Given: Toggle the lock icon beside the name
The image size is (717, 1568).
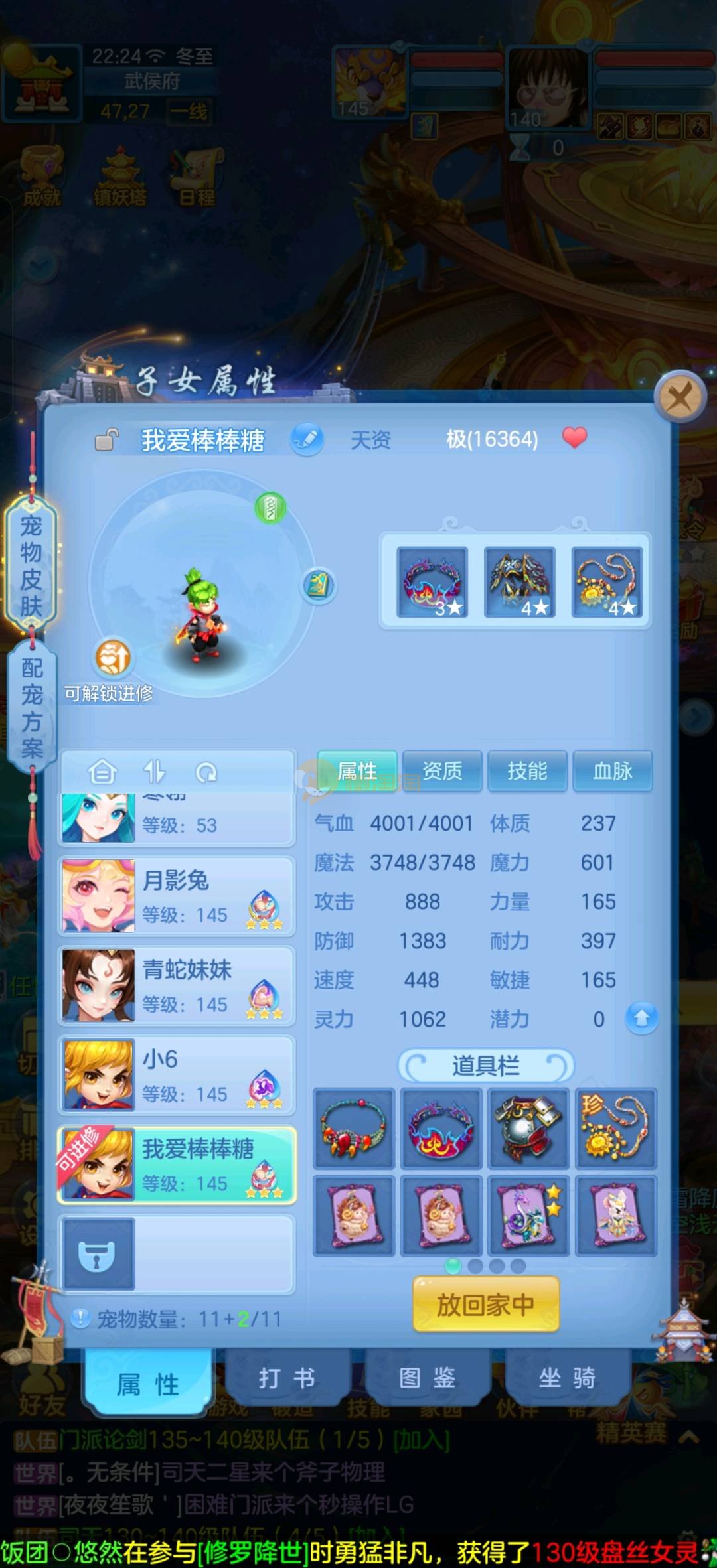Looking at the screenshot, I should 106,439.
